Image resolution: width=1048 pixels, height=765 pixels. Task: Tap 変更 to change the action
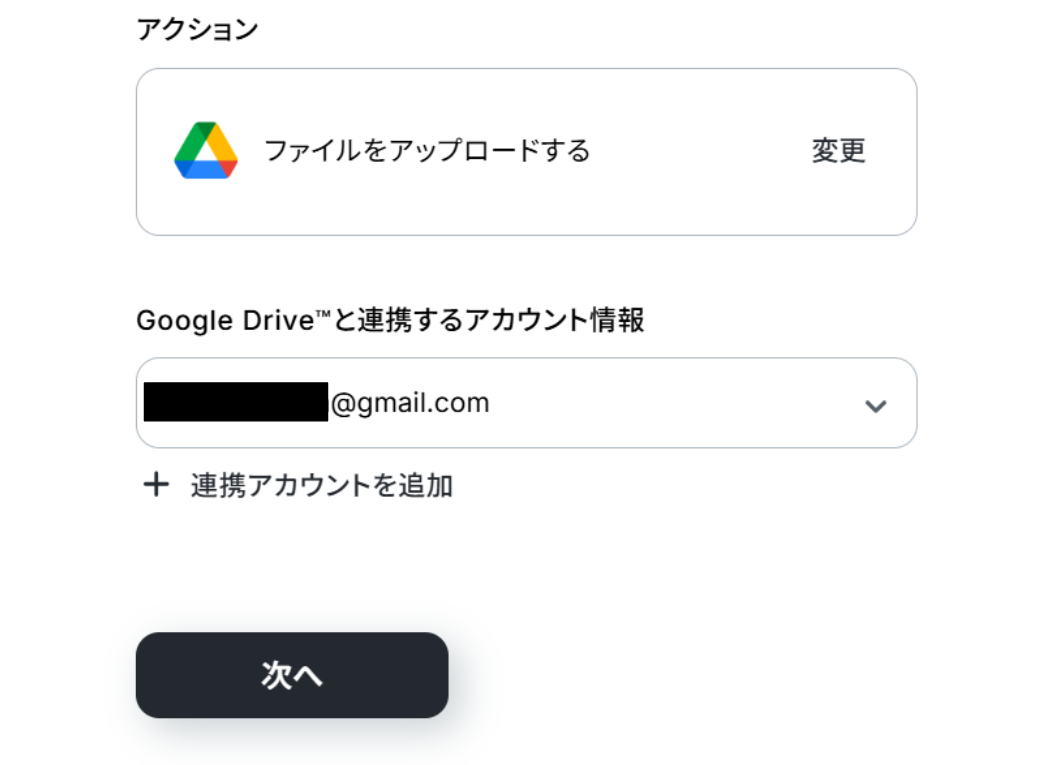pos(838,151)
